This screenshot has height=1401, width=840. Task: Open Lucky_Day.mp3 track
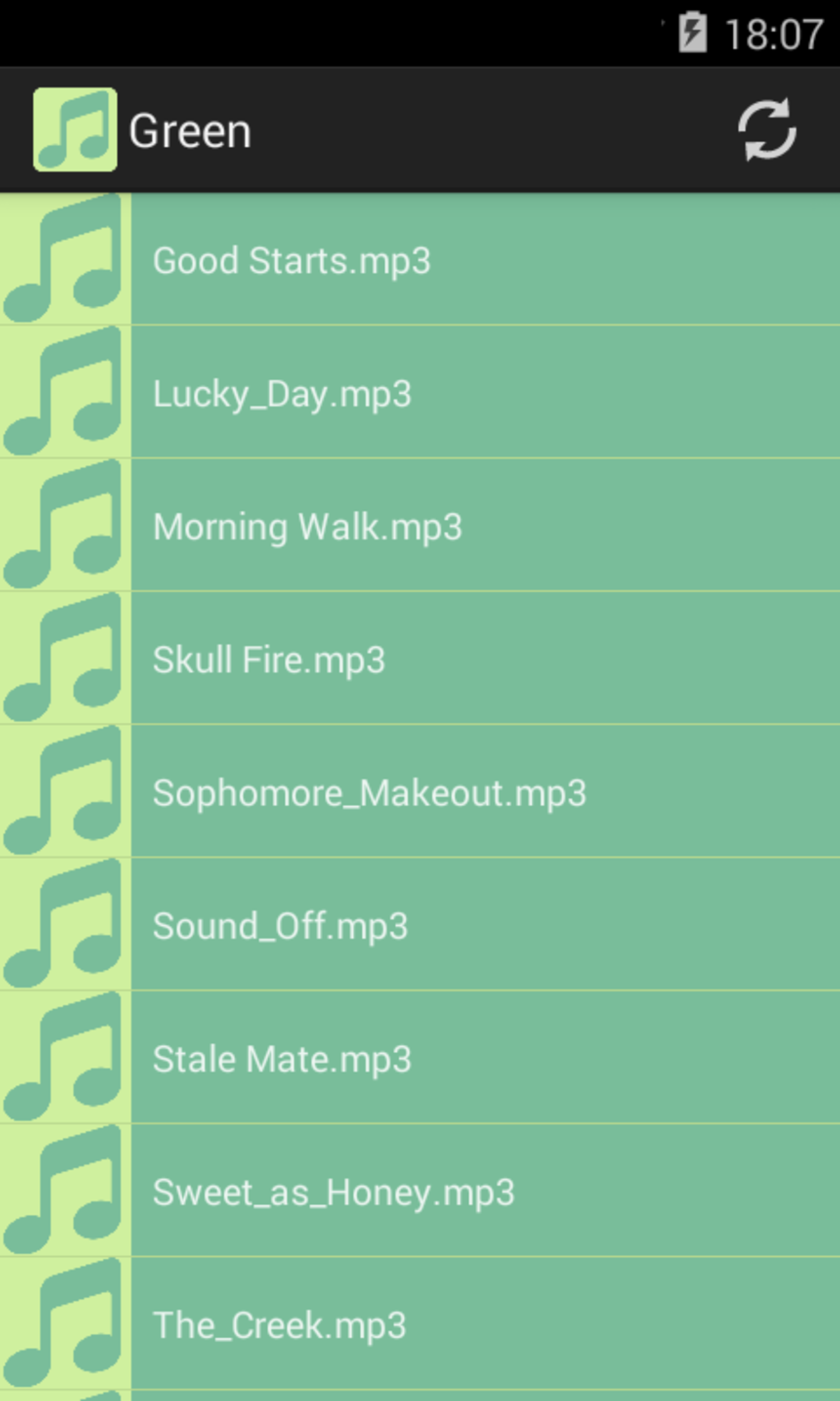point(420,393)
